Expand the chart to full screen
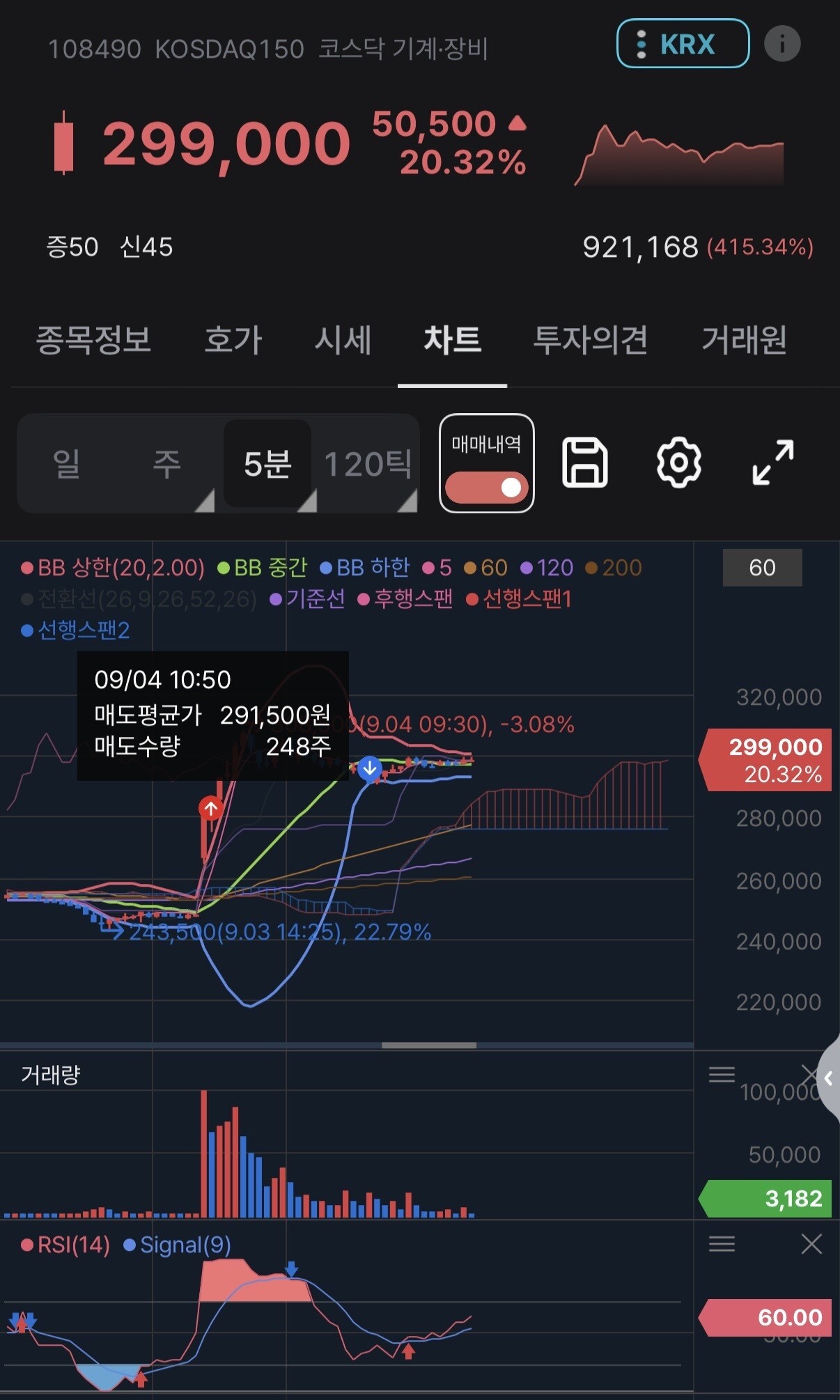The height and width of the screenshot is (1400, 840). (x=773, y=462)
